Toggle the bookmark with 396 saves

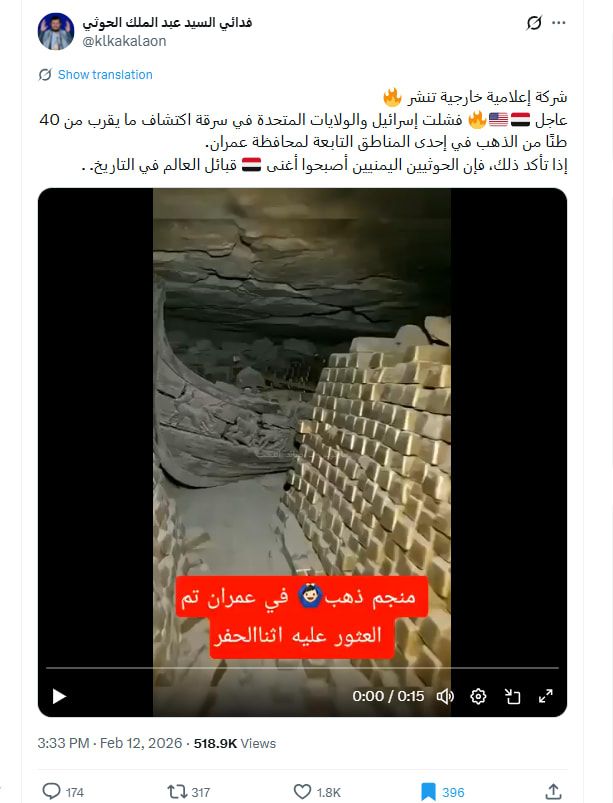pos(428,792)
